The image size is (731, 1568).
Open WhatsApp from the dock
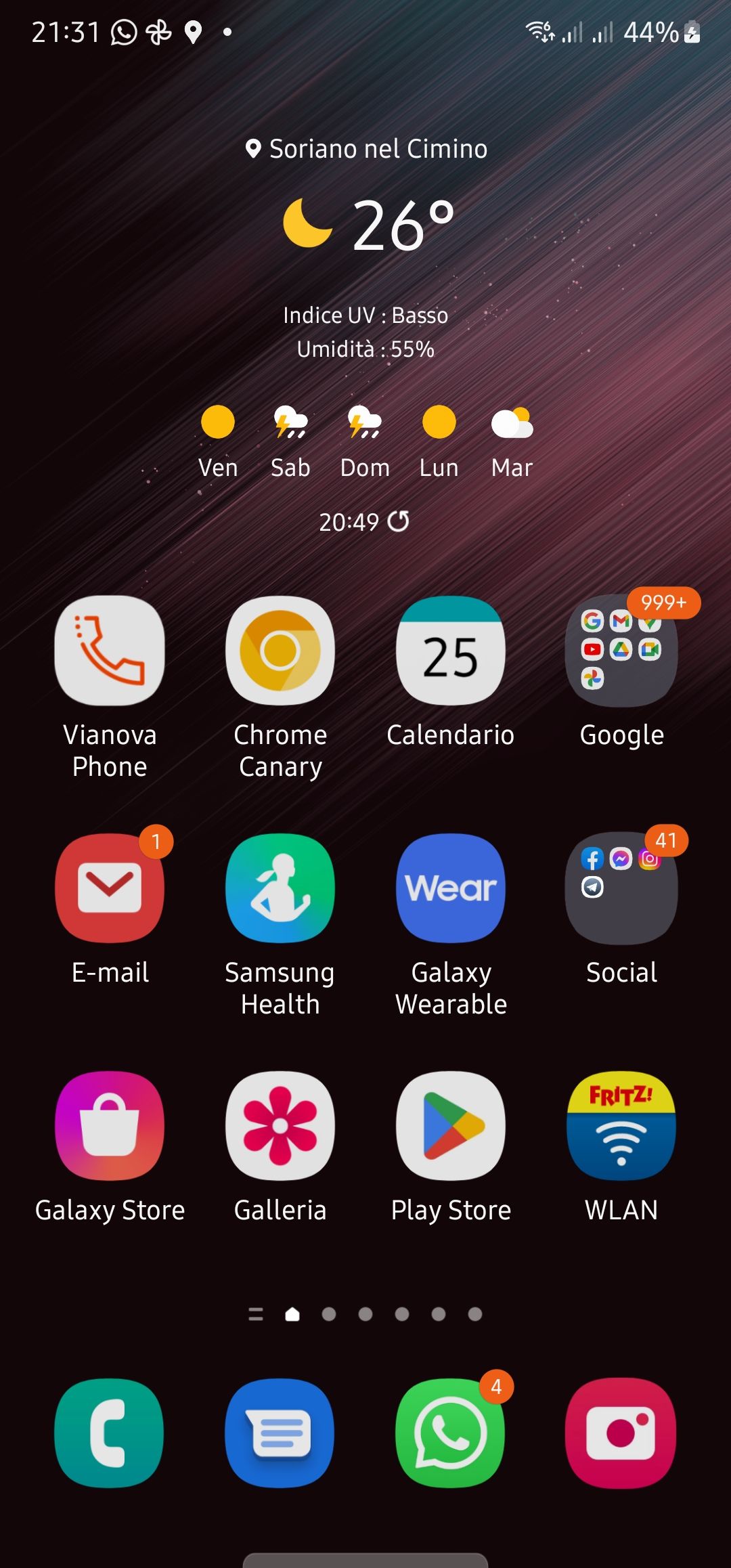[x=451, y=1433]
